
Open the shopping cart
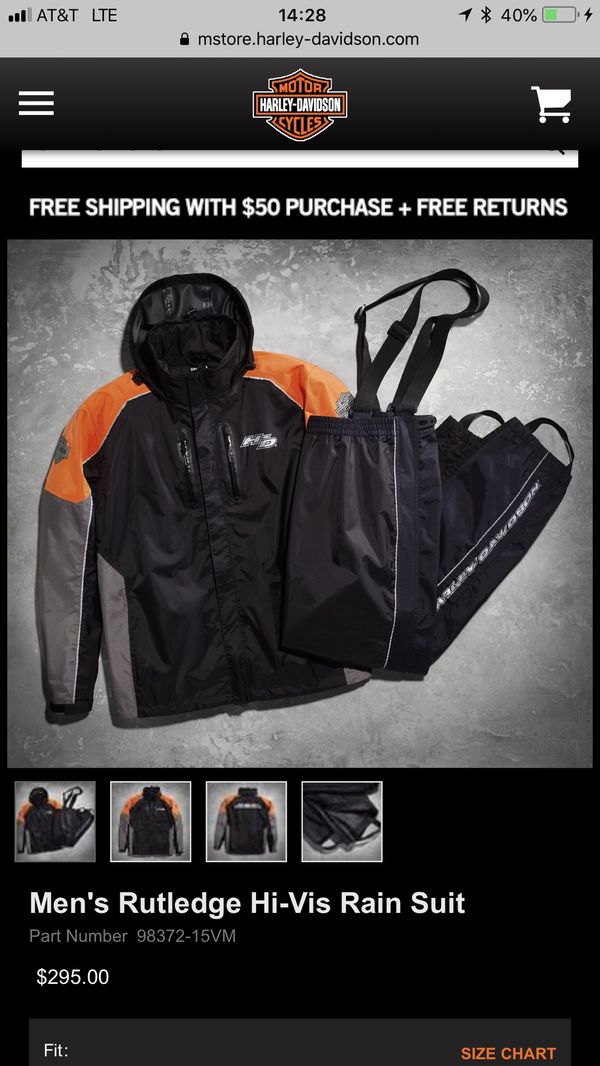[x=551, y=104]
